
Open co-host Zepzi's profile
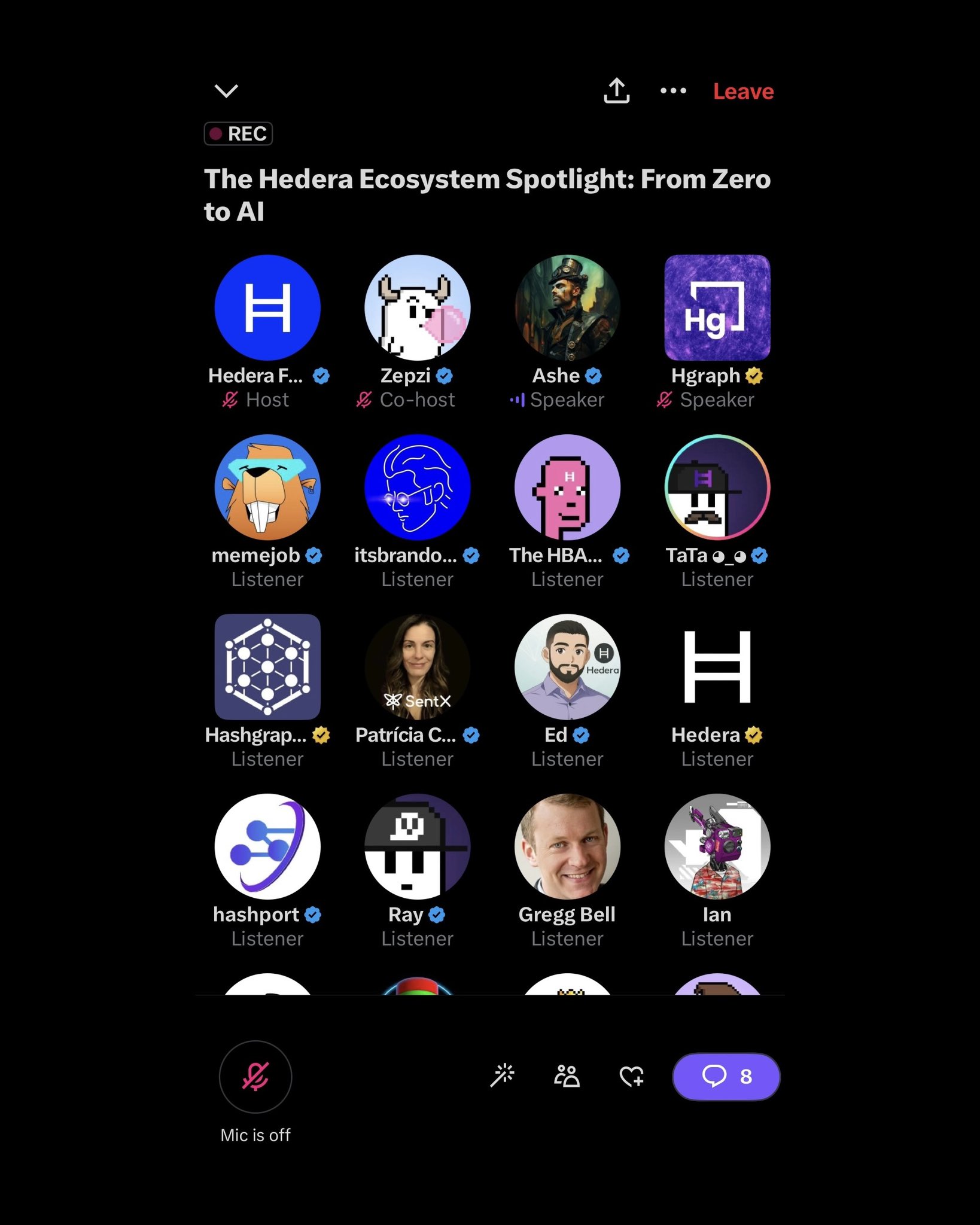(x=417, y=307)
